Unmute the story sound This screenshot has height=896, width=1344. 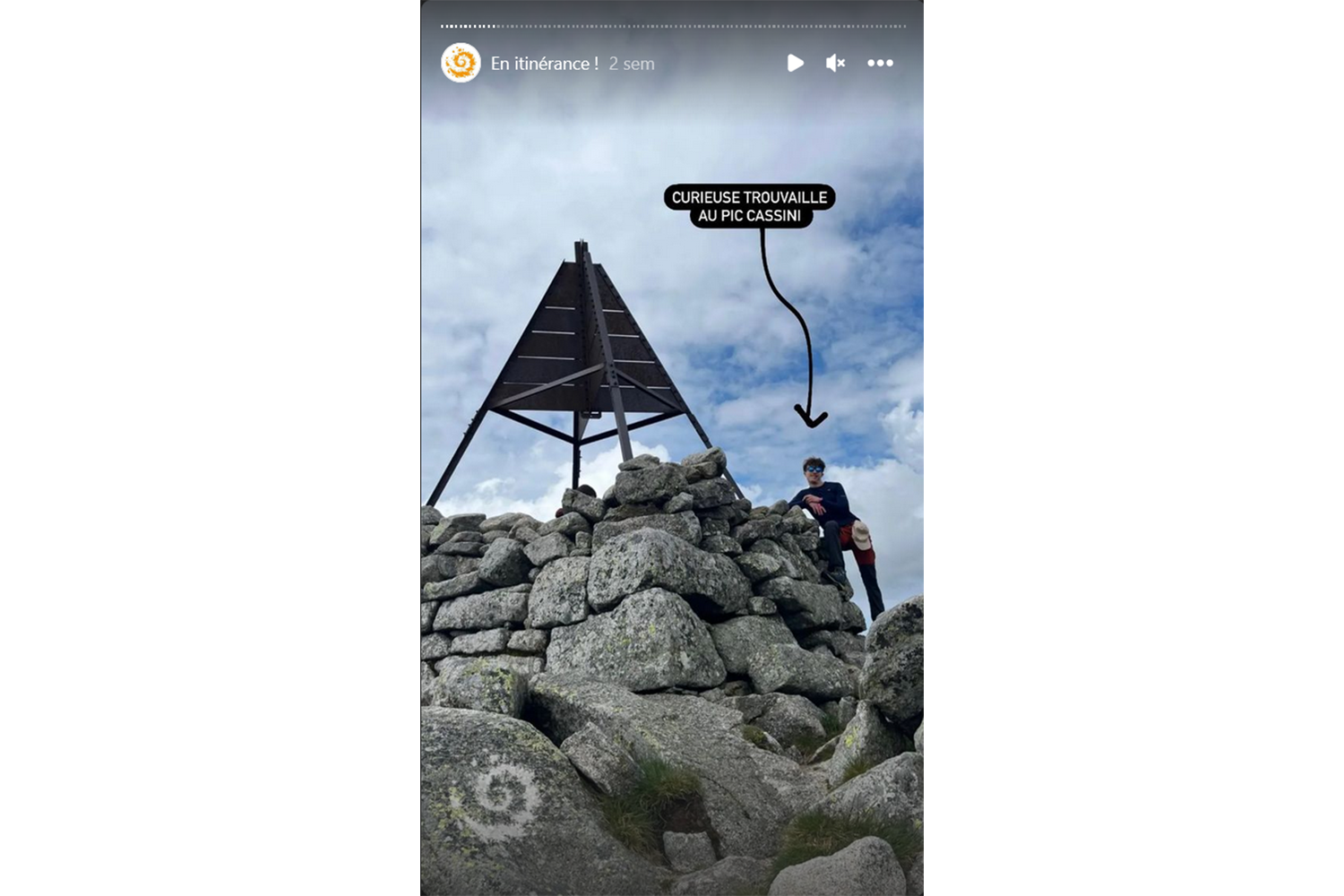click(835, 63)
